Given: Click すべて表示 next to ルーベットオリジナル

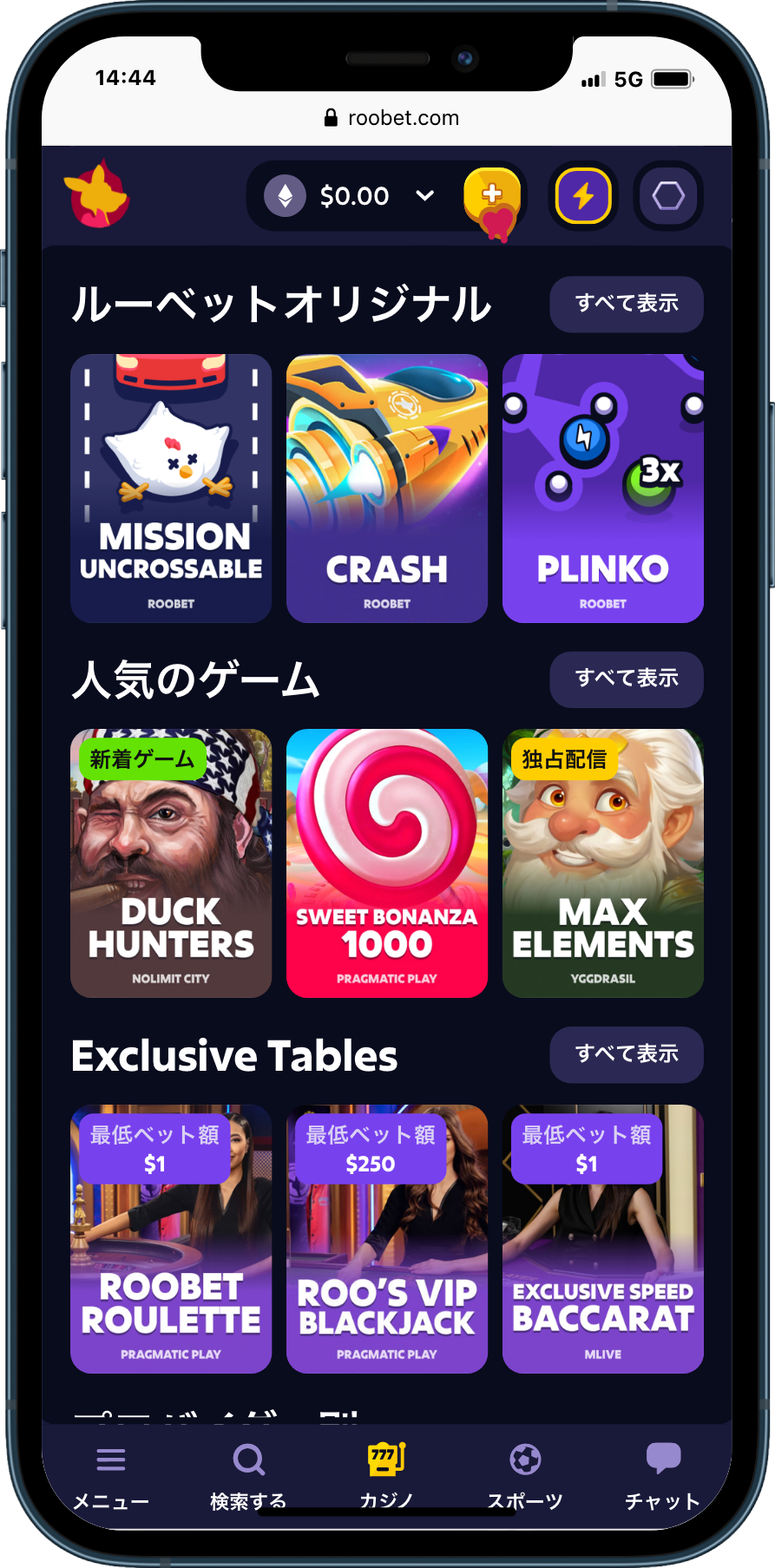Looking at the screenshot, I should pos(627,305).
